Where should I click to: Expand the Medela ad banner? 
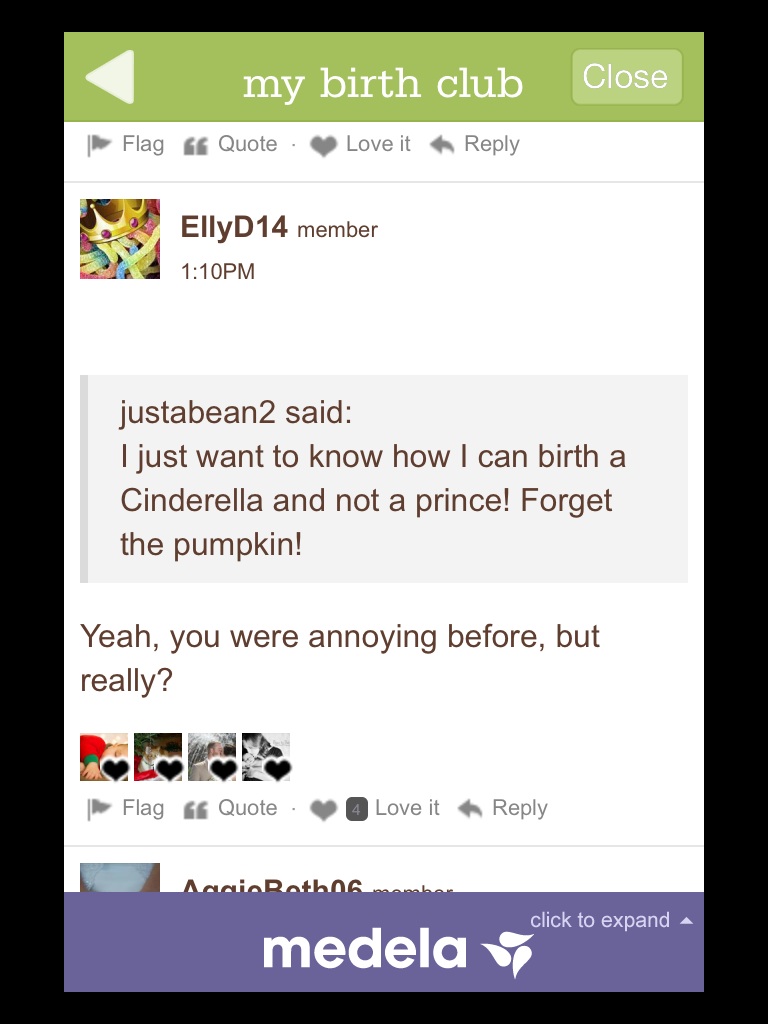click(611, 920)
